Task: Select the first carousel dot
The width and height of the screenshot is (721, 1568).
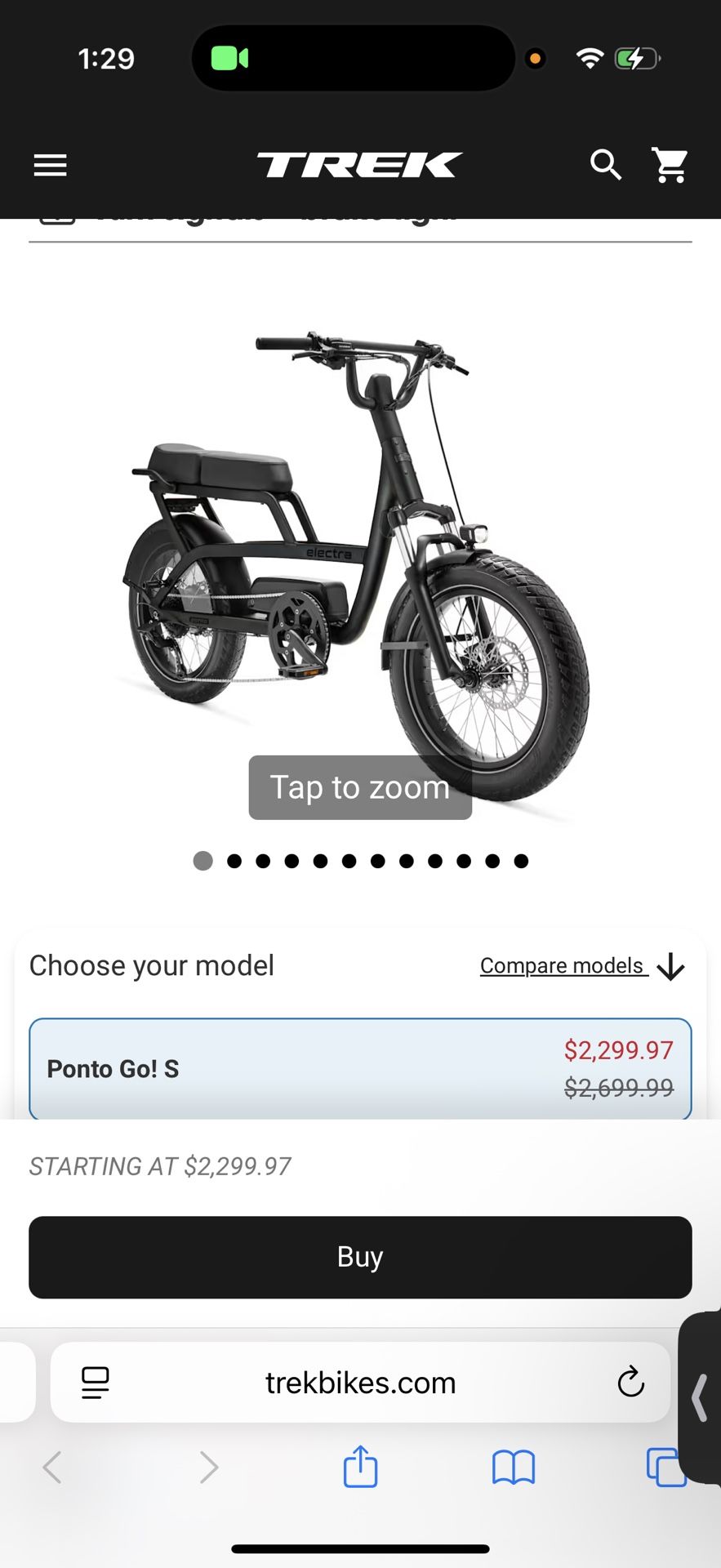Action: [203, 861]
